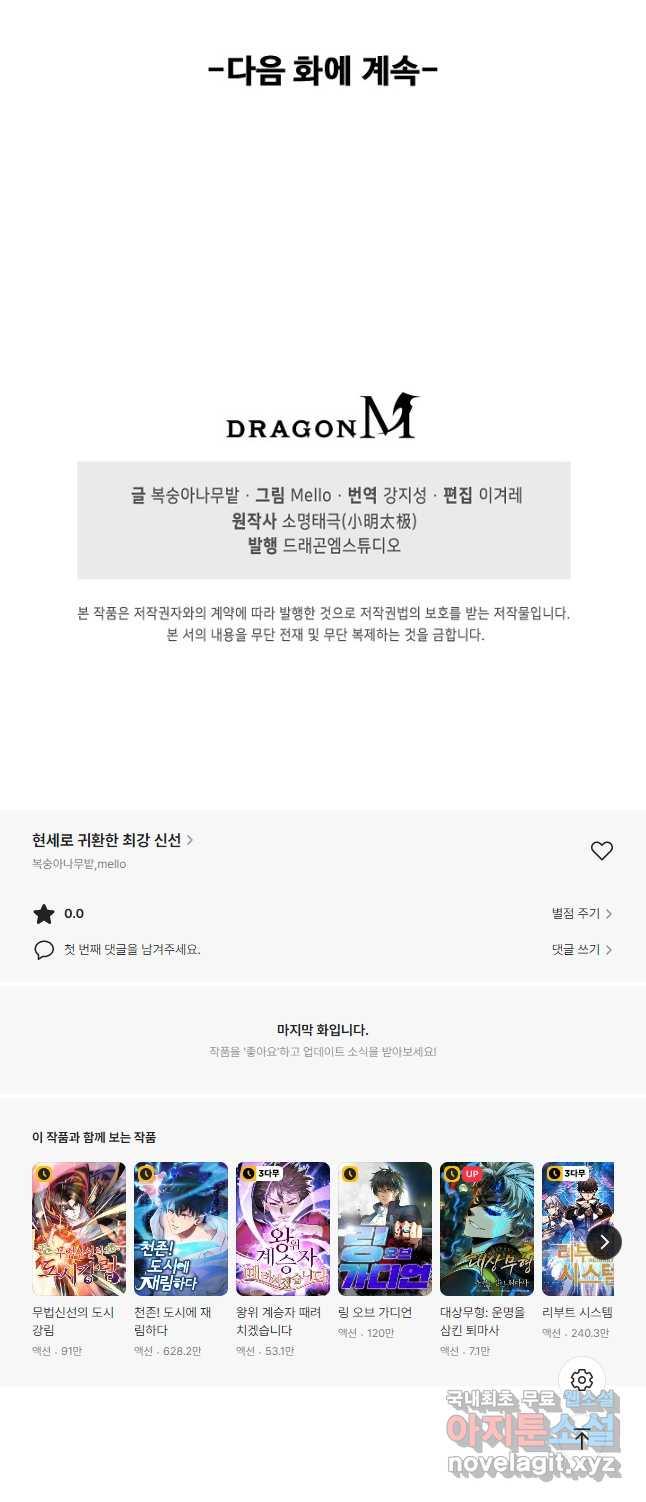
Task: Open 댓글 쓰기 to write a comment
Action: click(x=581, y=950)
